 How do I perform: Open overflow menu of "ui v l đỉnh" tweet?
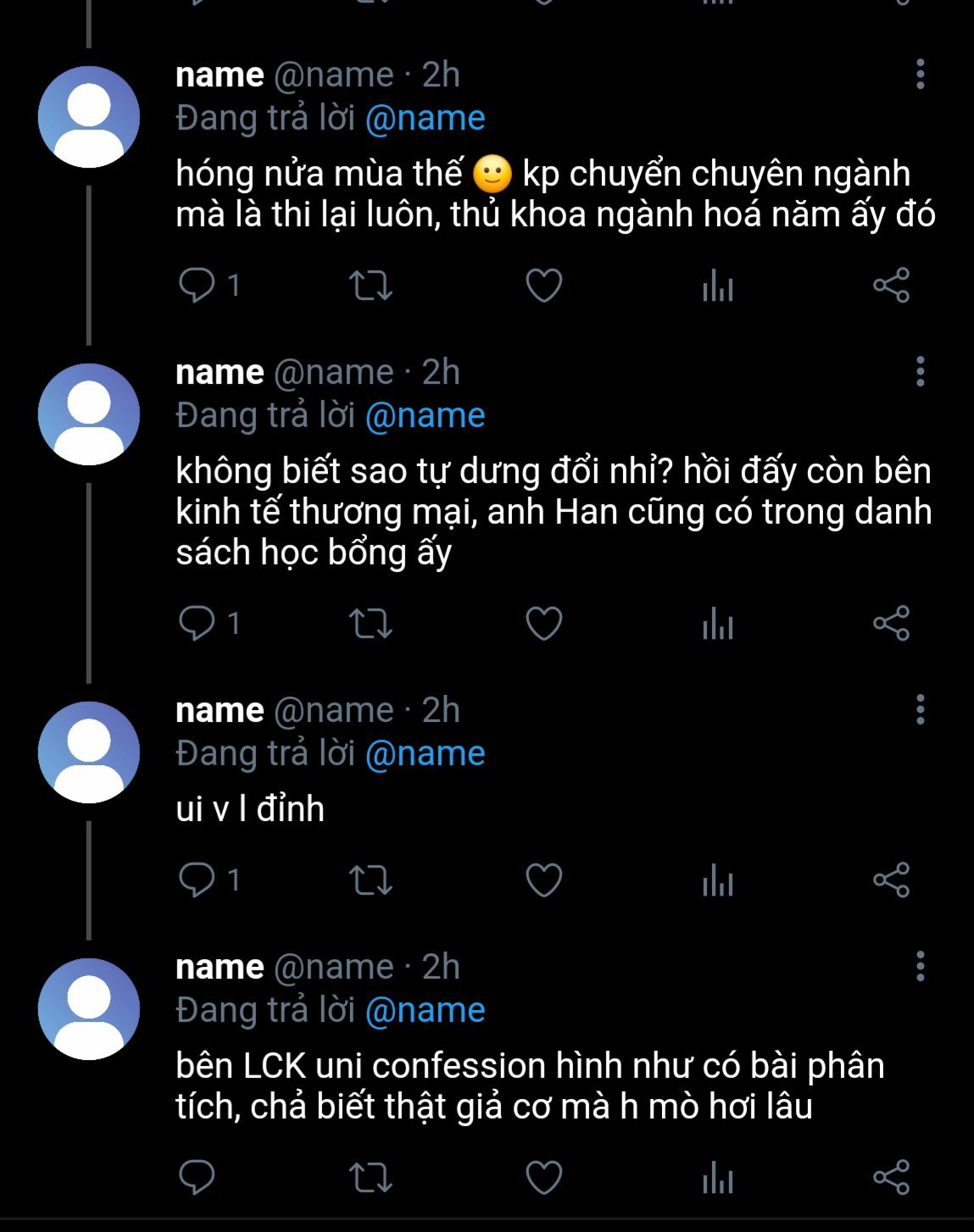coord(920,709)
